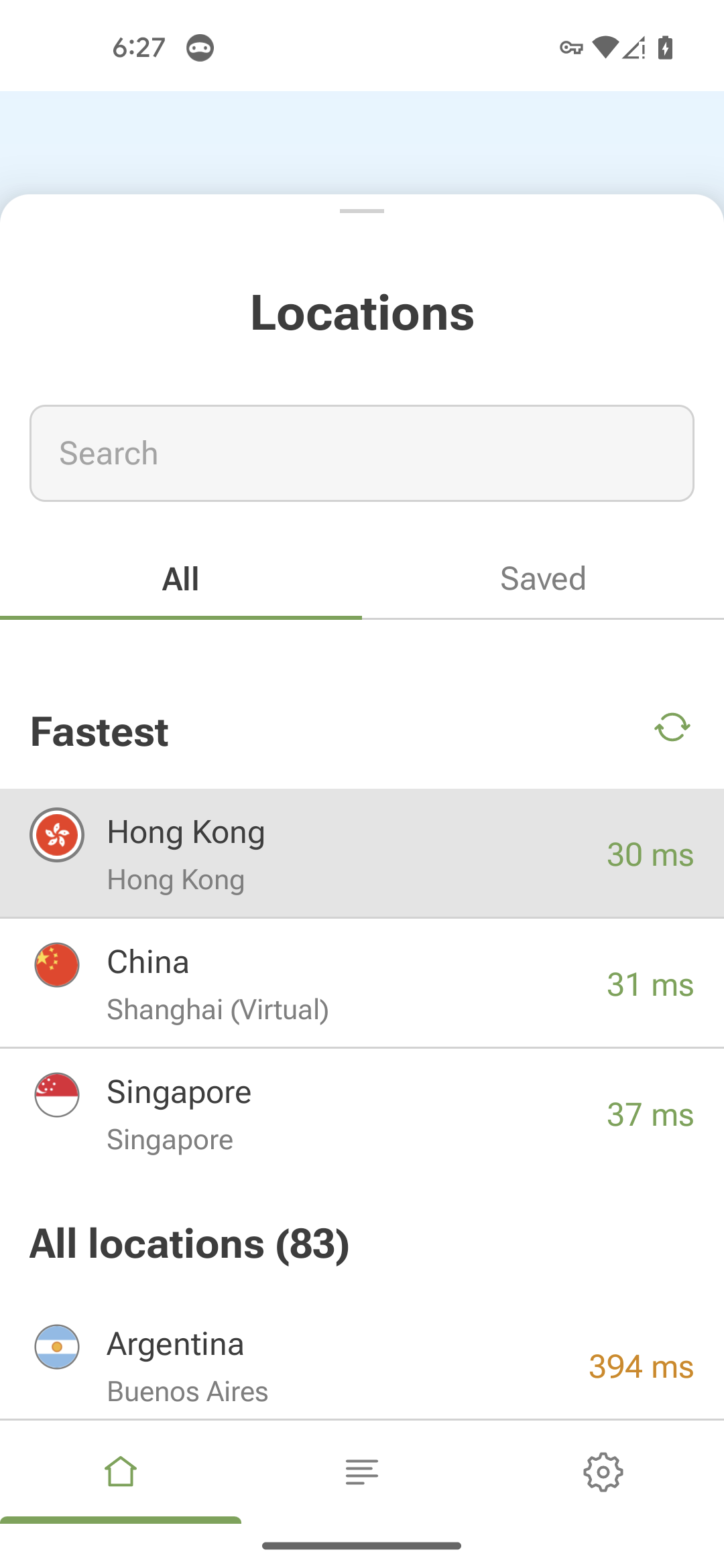Tap the Search field for locations
Screen dimensions: 724x1568
[362, 453]
